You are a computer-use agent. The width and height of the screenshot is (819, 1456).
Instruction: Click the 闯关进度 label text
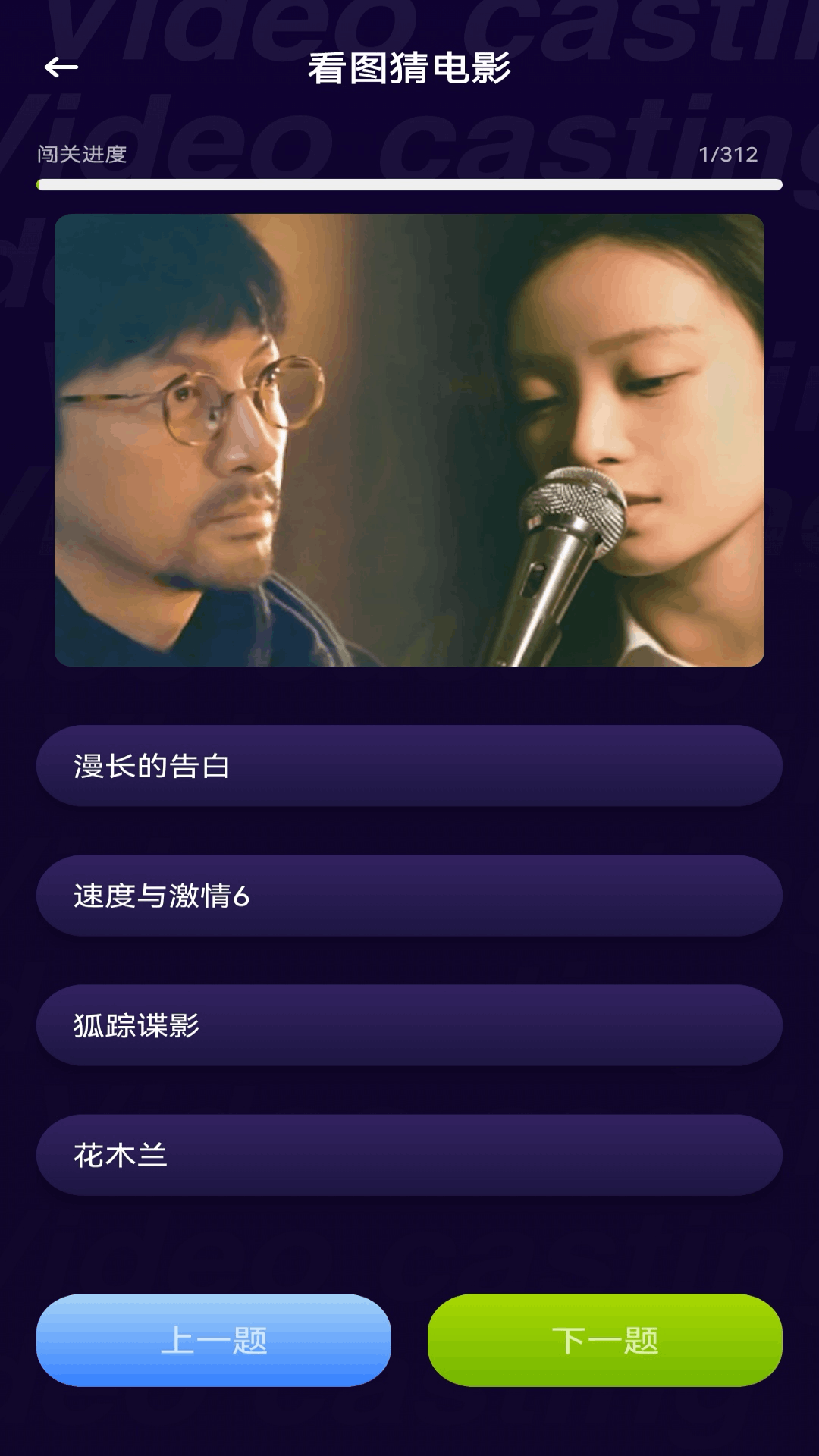click(x=83, y=155)
